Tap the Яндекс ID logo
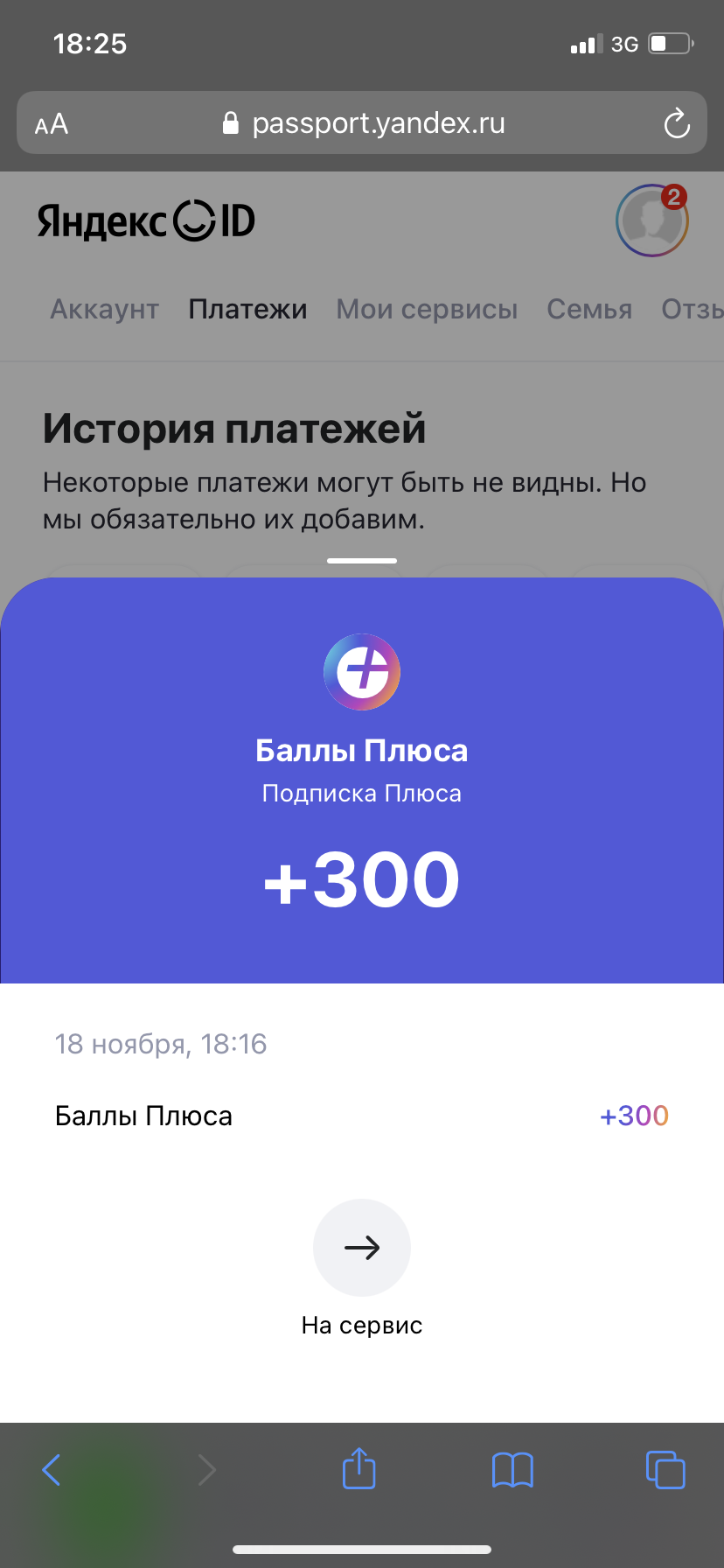 pyautogui.click(x=146, y=220)
